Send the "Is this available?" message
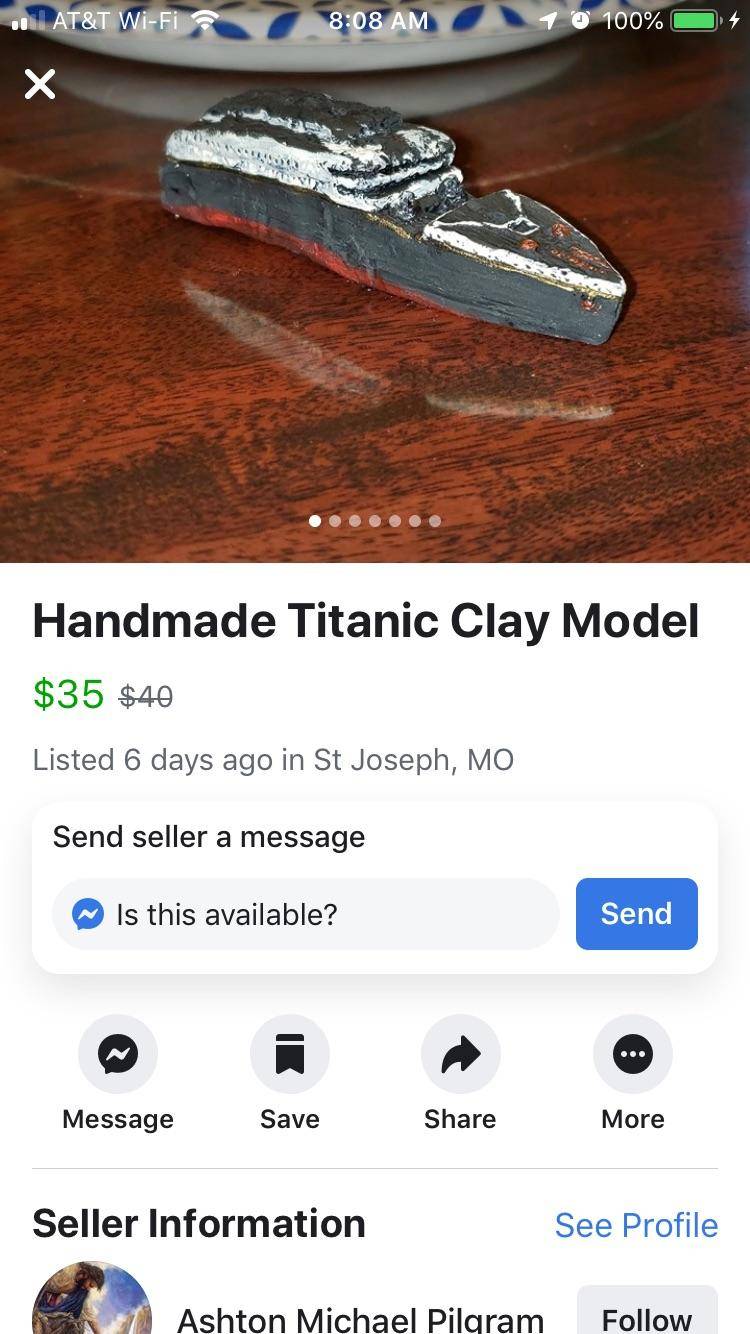This screenshot has height=1334, width=750. click(x=636, y=913)
